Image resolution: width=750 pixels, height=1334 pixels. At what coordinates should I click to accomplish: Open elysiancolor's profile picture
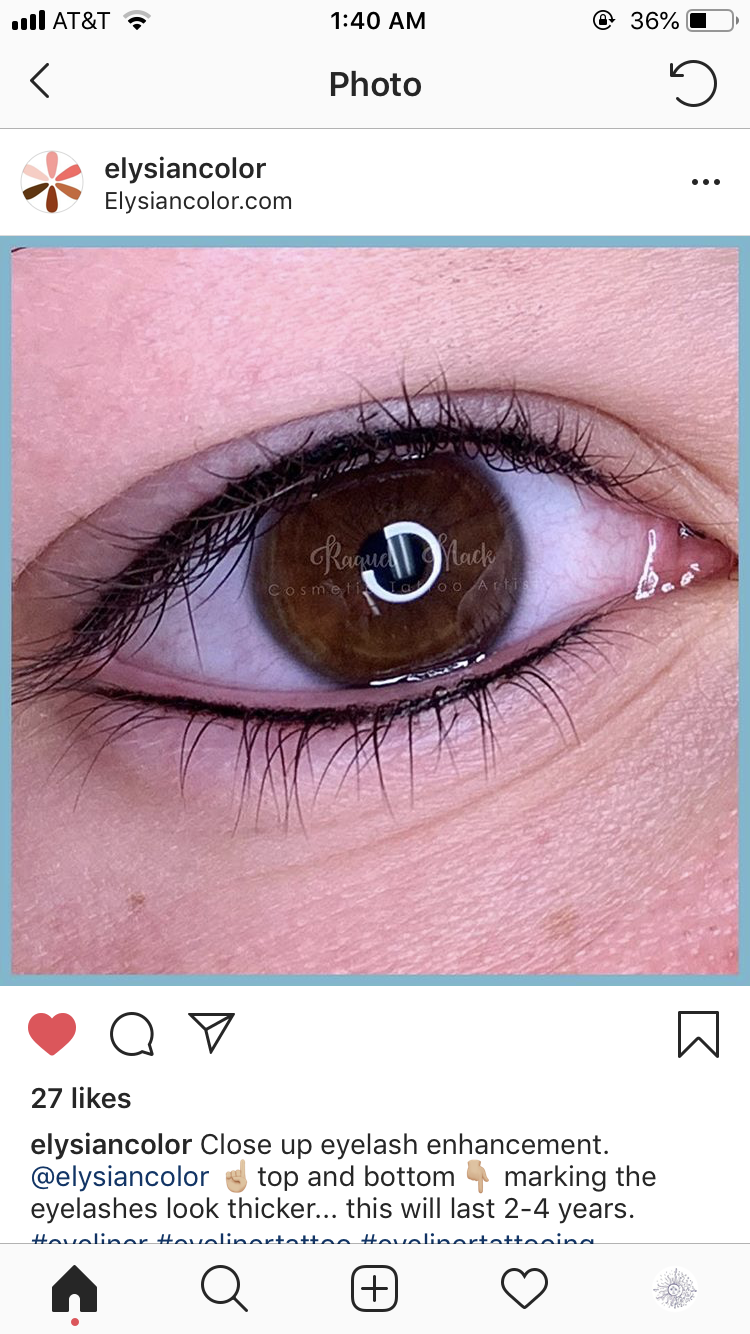pyautogui.click(x=52, y=182)
